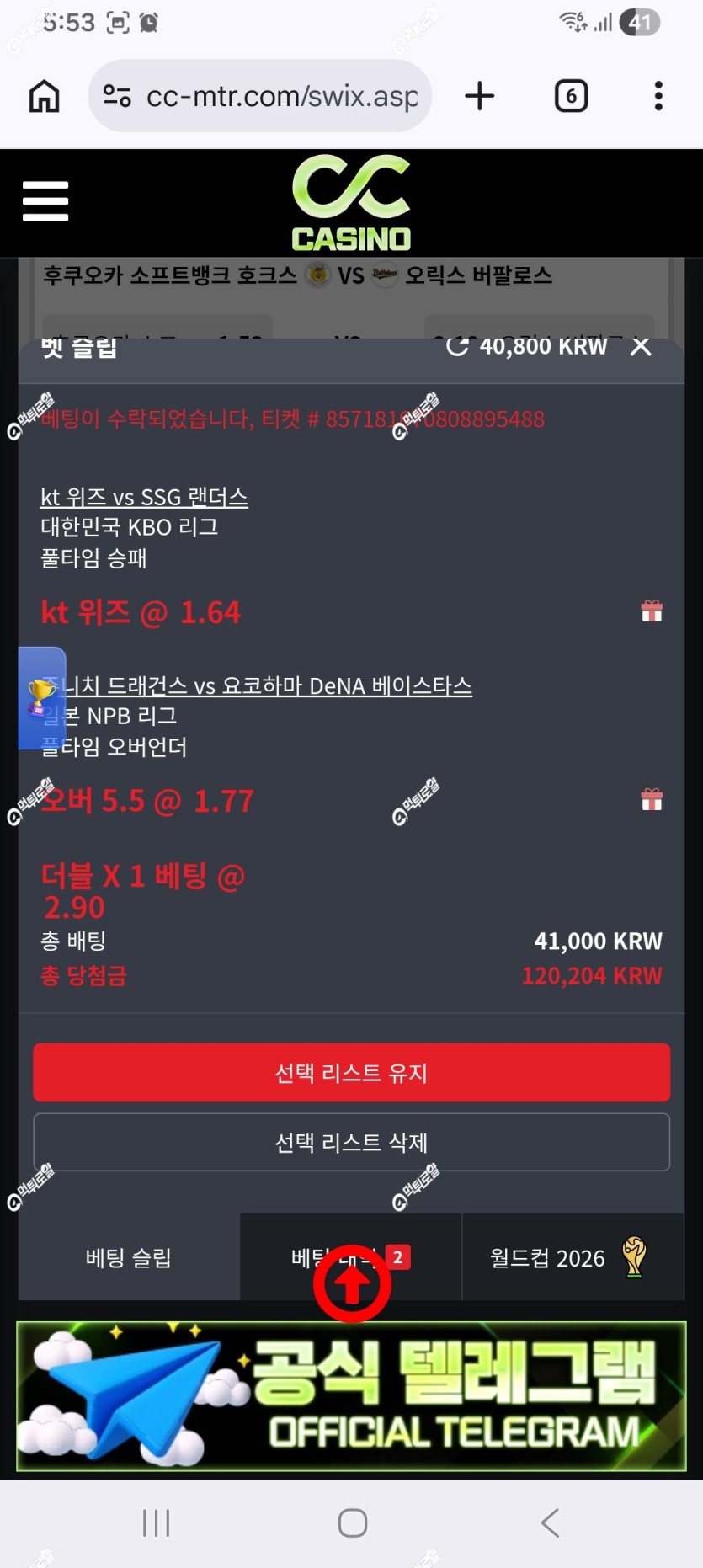Open a new browser tab

click(x=479, y=96)
